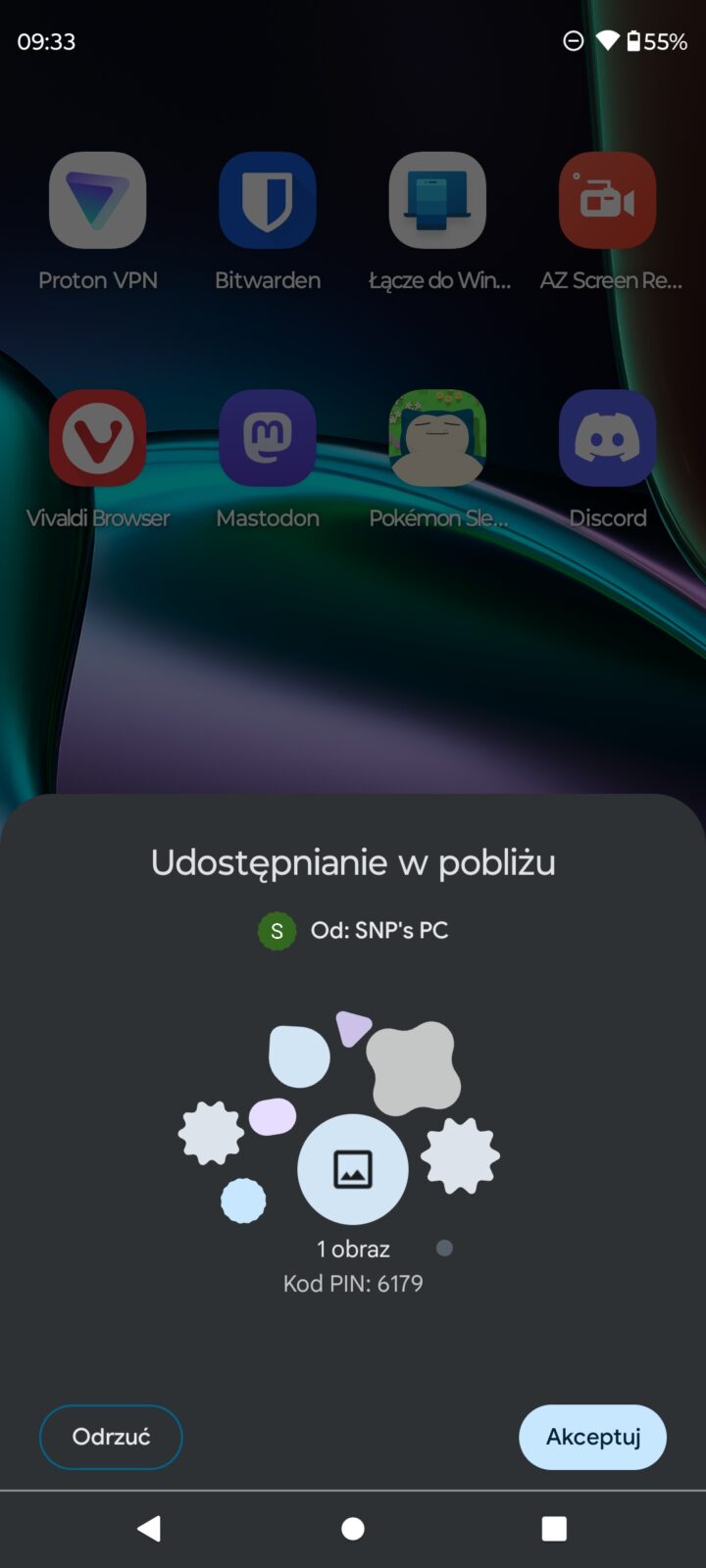The image size is (706, 1568).
Task: Open Pokémon Sleep
Action: coord(437,438)
